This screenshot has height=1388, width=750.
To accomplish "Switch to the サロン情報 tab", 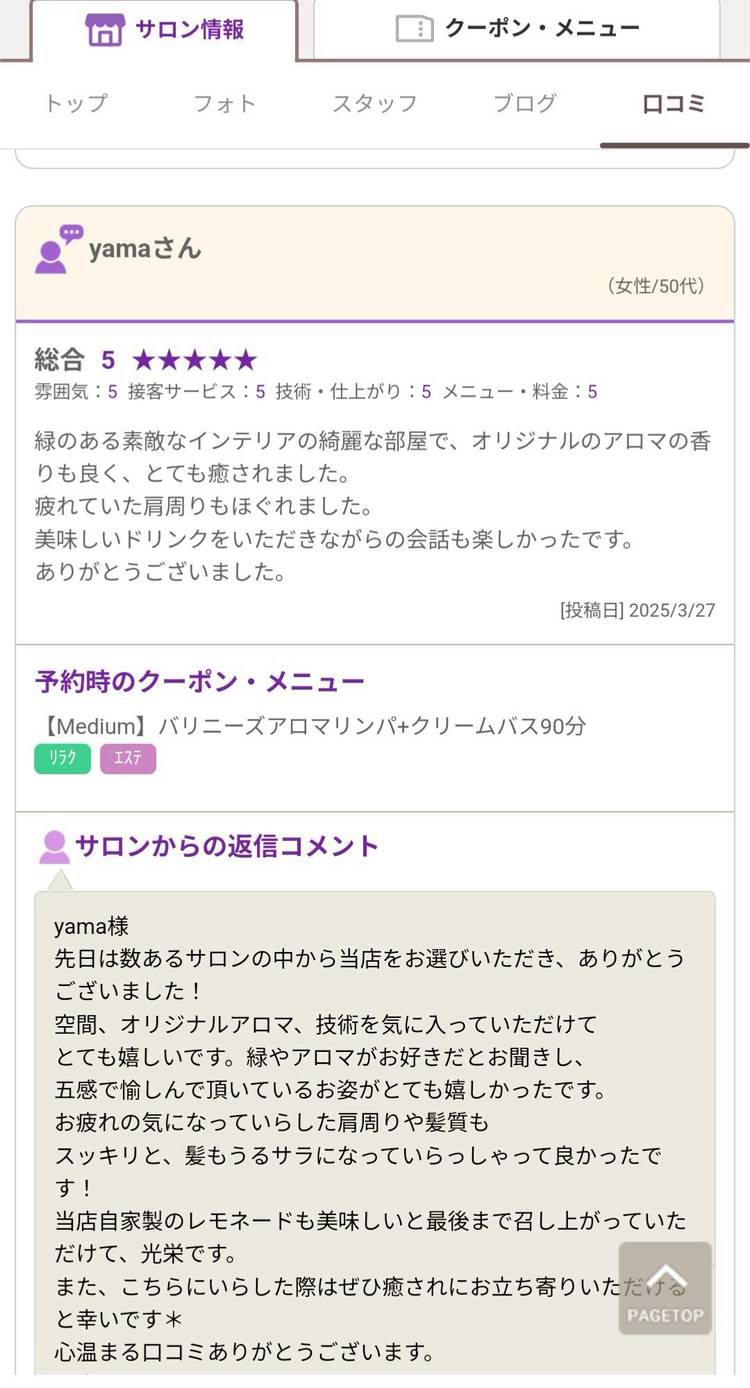I will pyautogui.click(x=165, y=29).
